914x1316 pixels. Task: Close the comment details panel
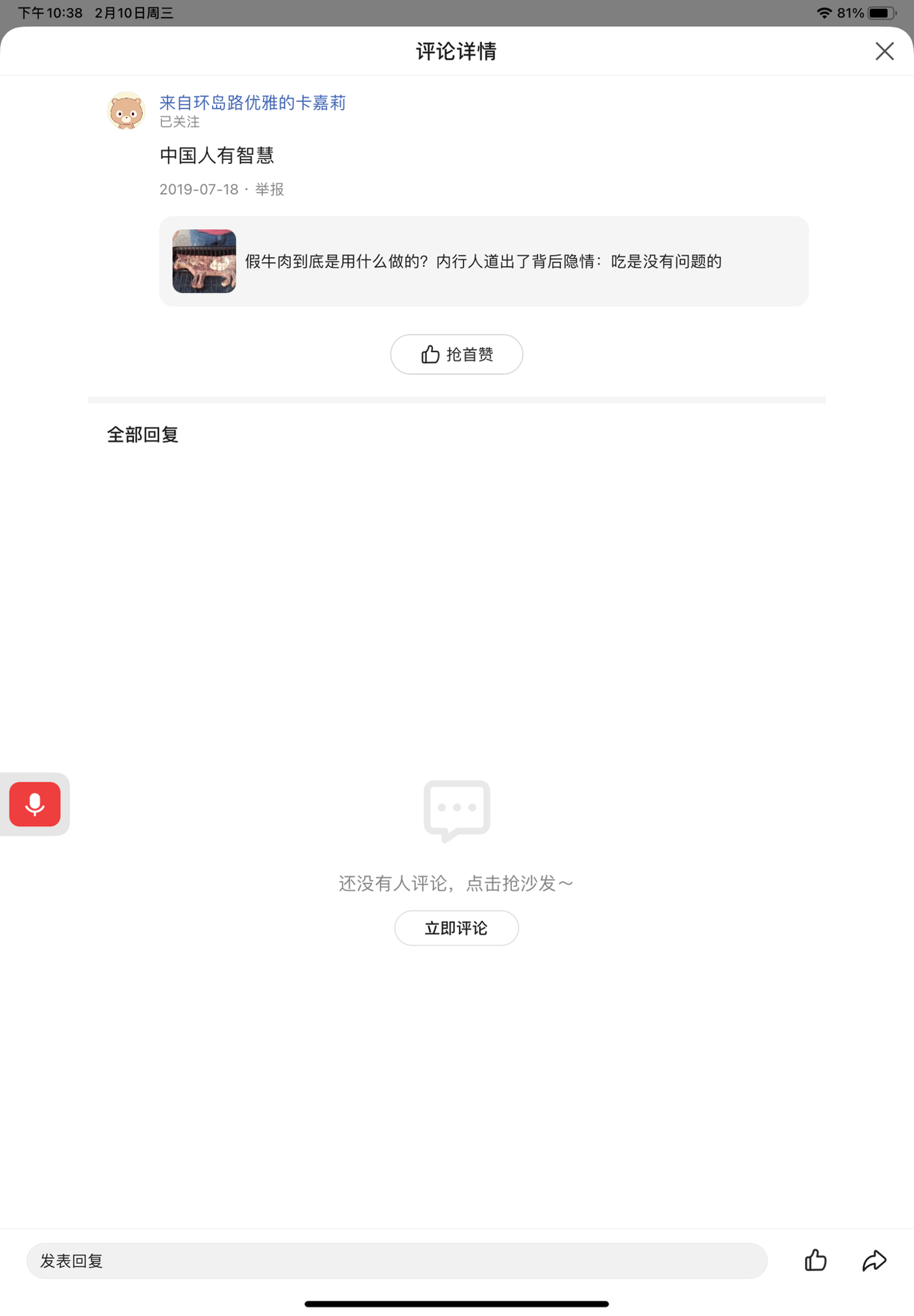(884, 51)
